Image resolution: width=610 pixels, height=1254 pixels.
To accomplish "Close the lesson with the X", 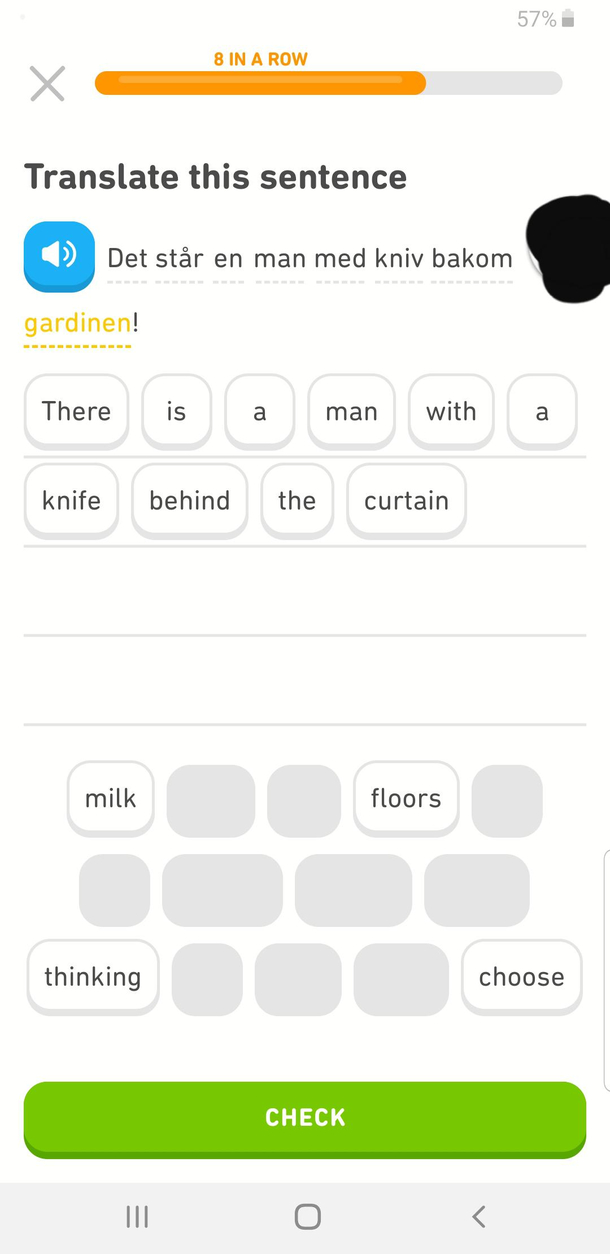I will [x=47, y=84].
